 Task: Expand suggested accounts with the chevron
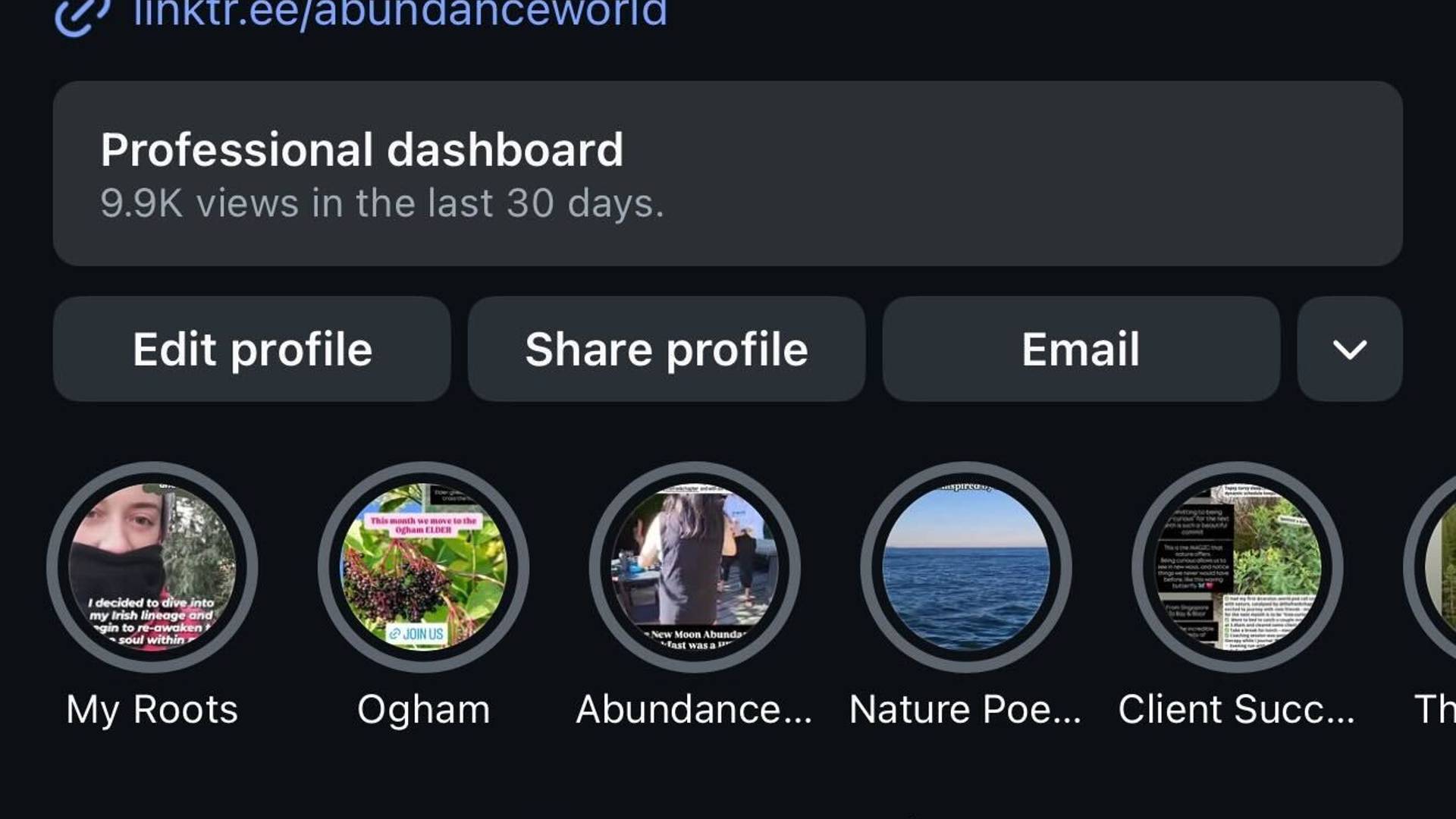[1349, 349]
